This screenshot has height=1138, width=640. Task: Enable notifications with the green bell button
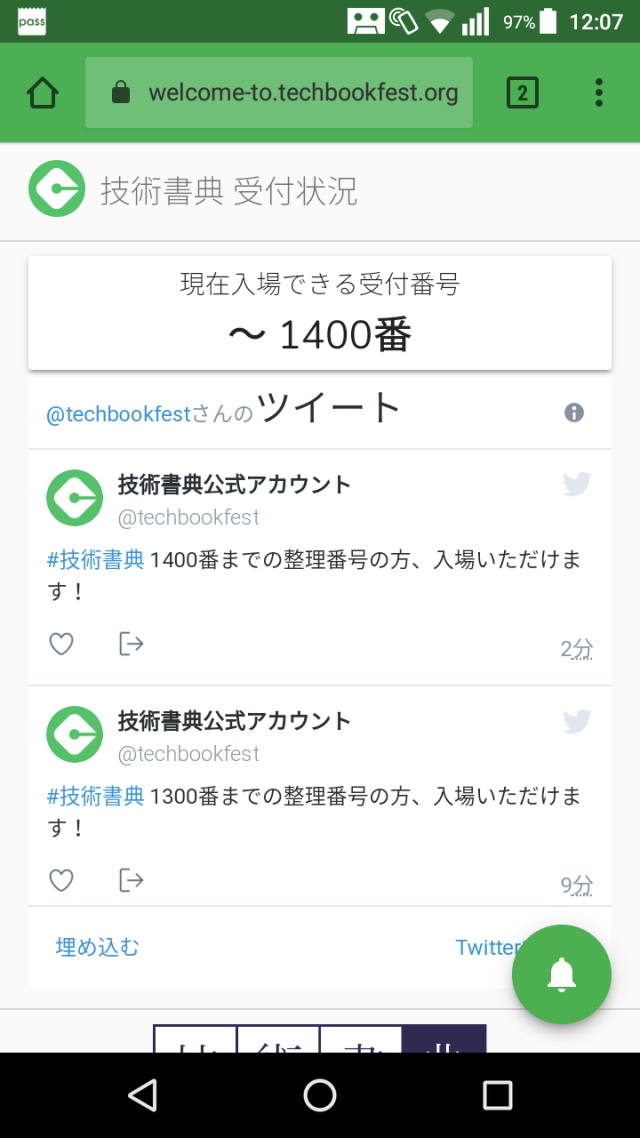click(561, 975)
